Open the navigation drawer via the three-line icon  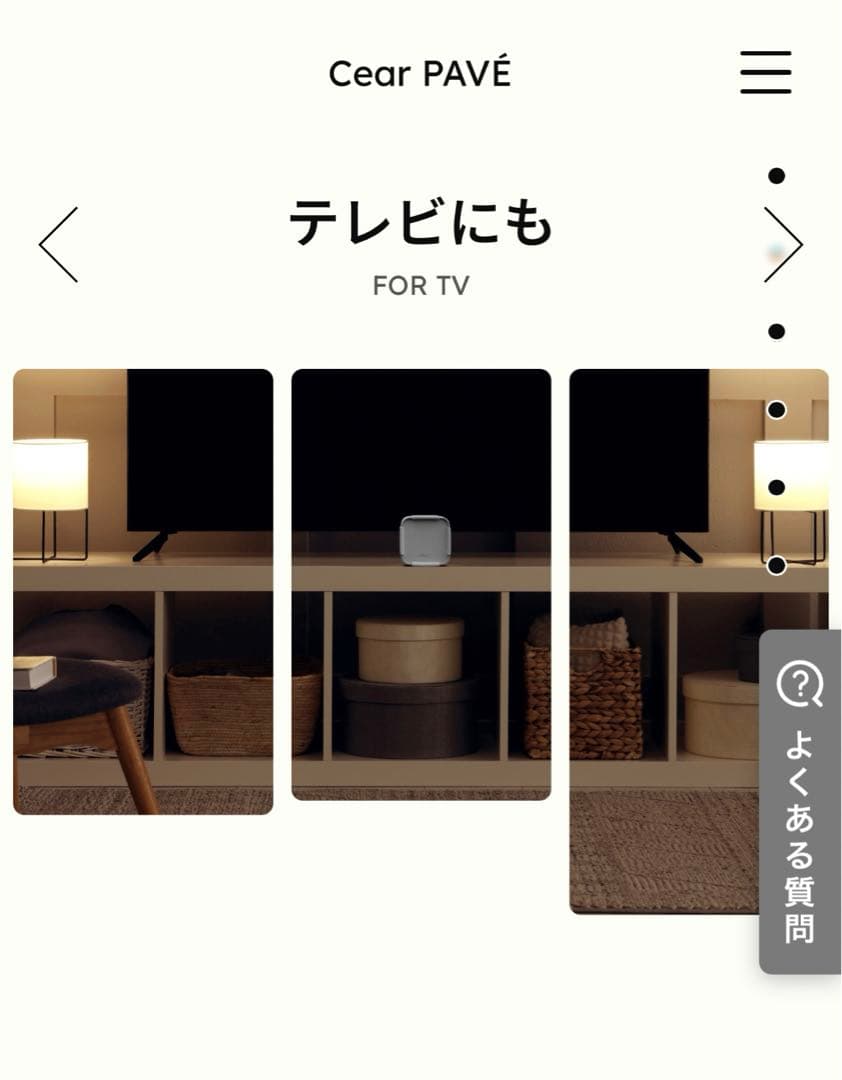(x=766, y=73)
